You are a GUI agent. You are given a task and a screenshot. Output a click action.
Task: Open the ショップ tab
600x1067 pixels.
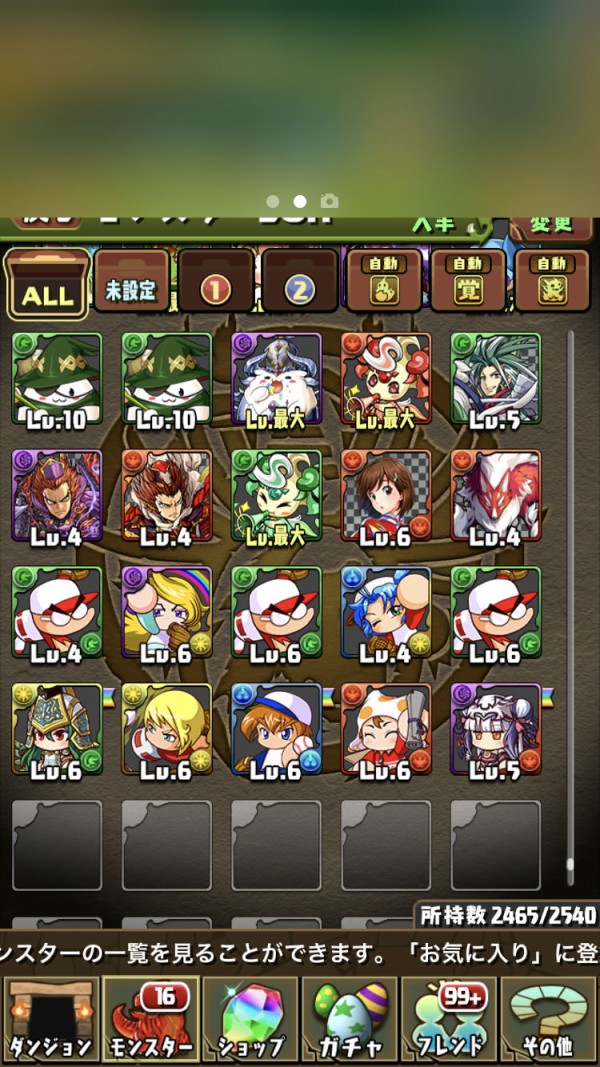(x=250, y=1019)
